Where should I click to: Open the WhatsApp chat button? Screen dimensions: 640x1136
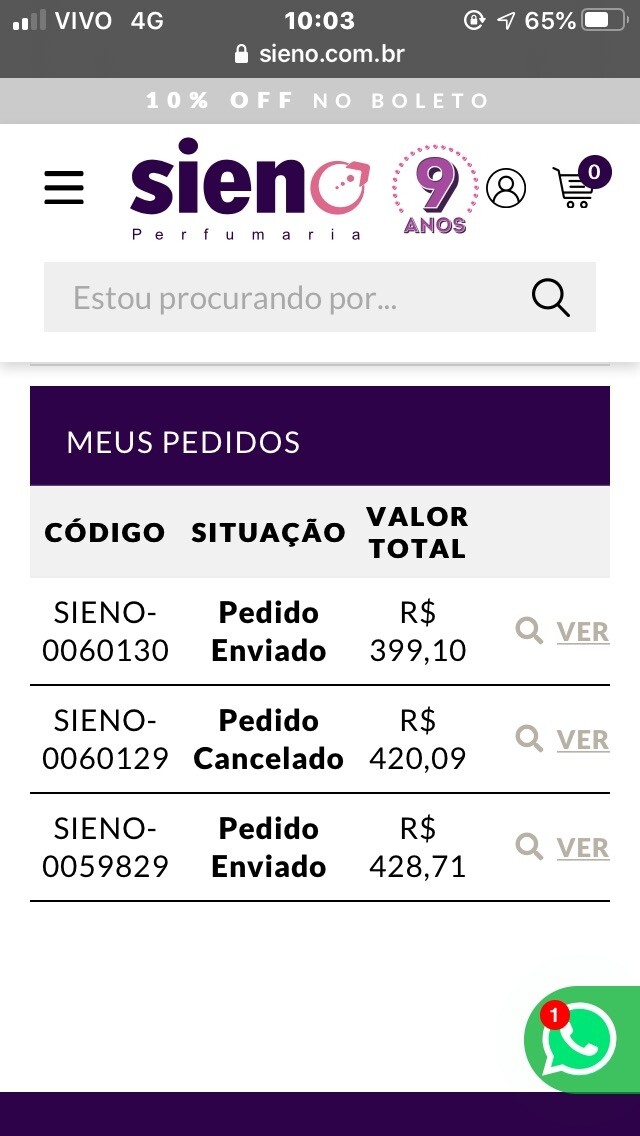pos(579,1041)
